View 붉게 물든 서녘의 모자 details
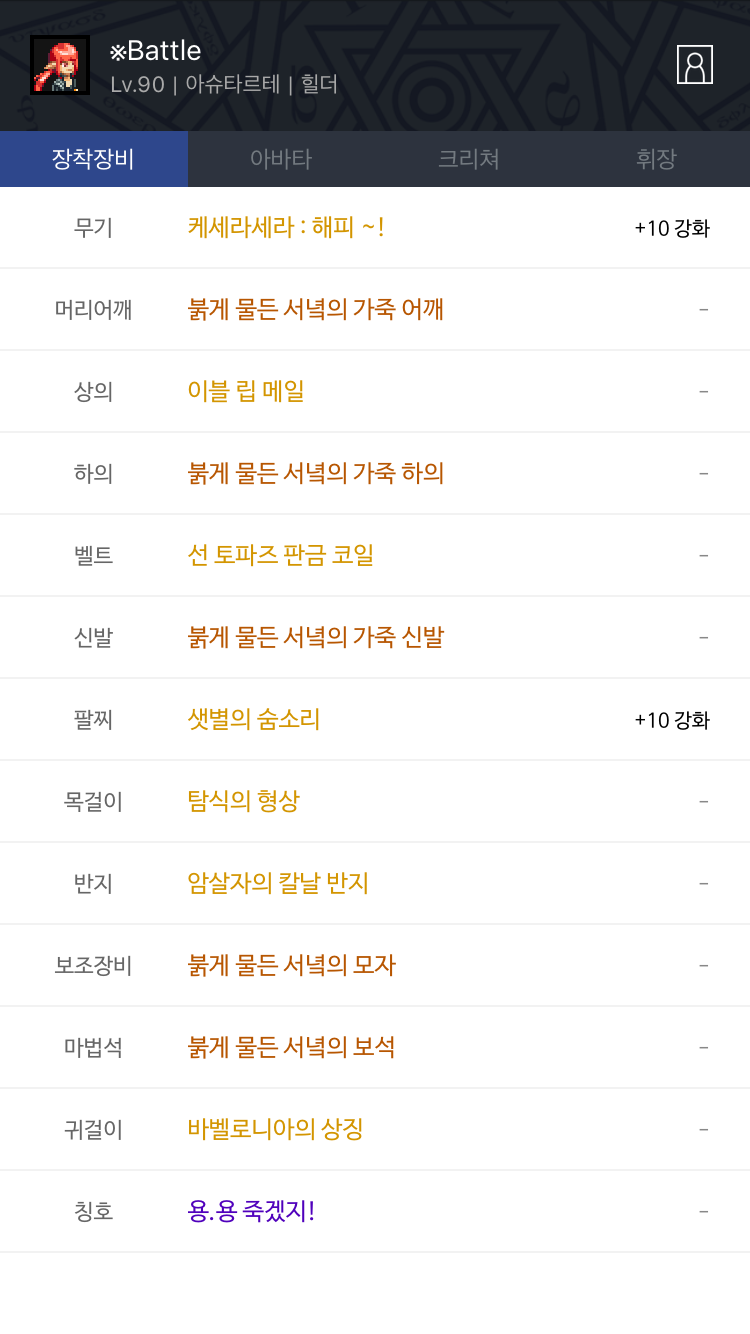Screen dimensions: 750x1334 [292, 966]
